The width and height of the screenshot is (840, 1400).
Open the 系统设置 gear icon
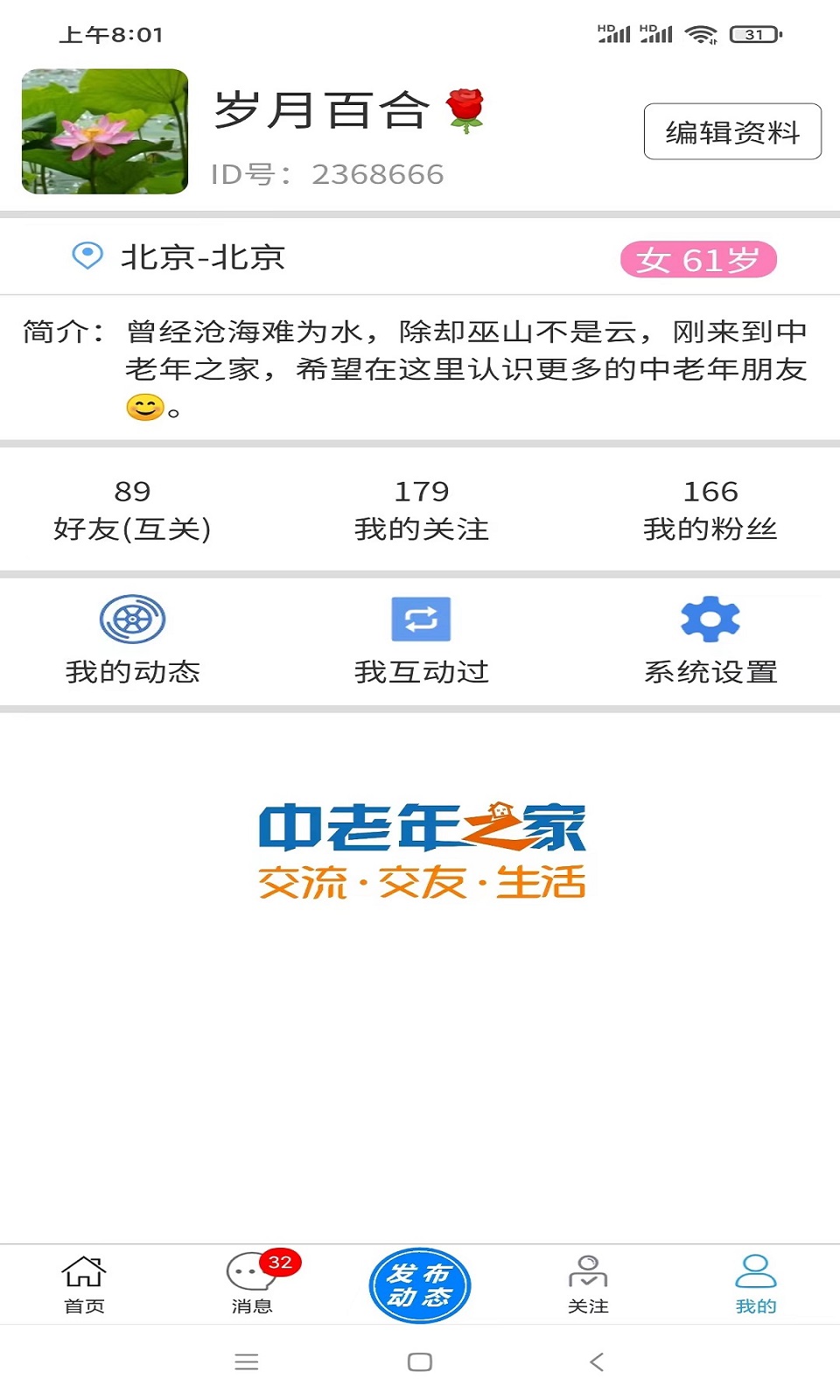coord(711,619)
